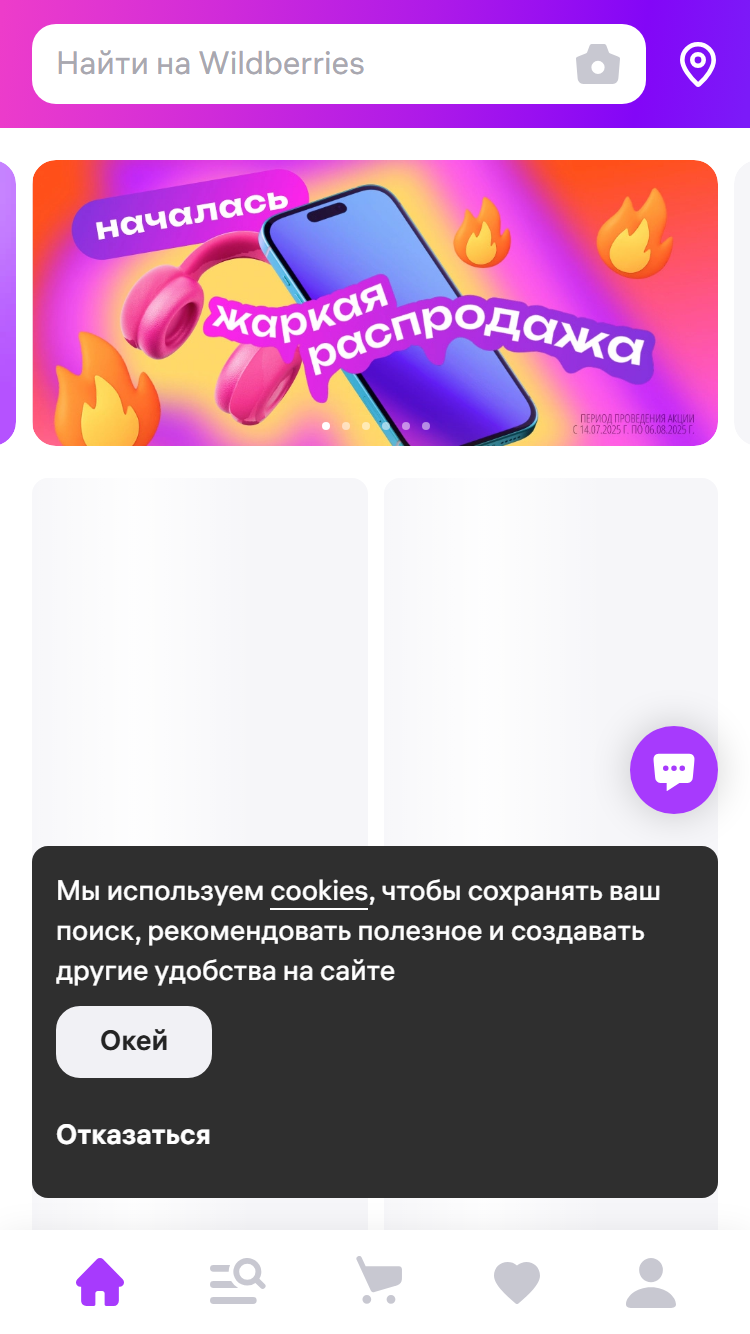Follow the cookies link
Viewport: 750px width, 1334px height.
pyautogui.click(x=319, y=891)
